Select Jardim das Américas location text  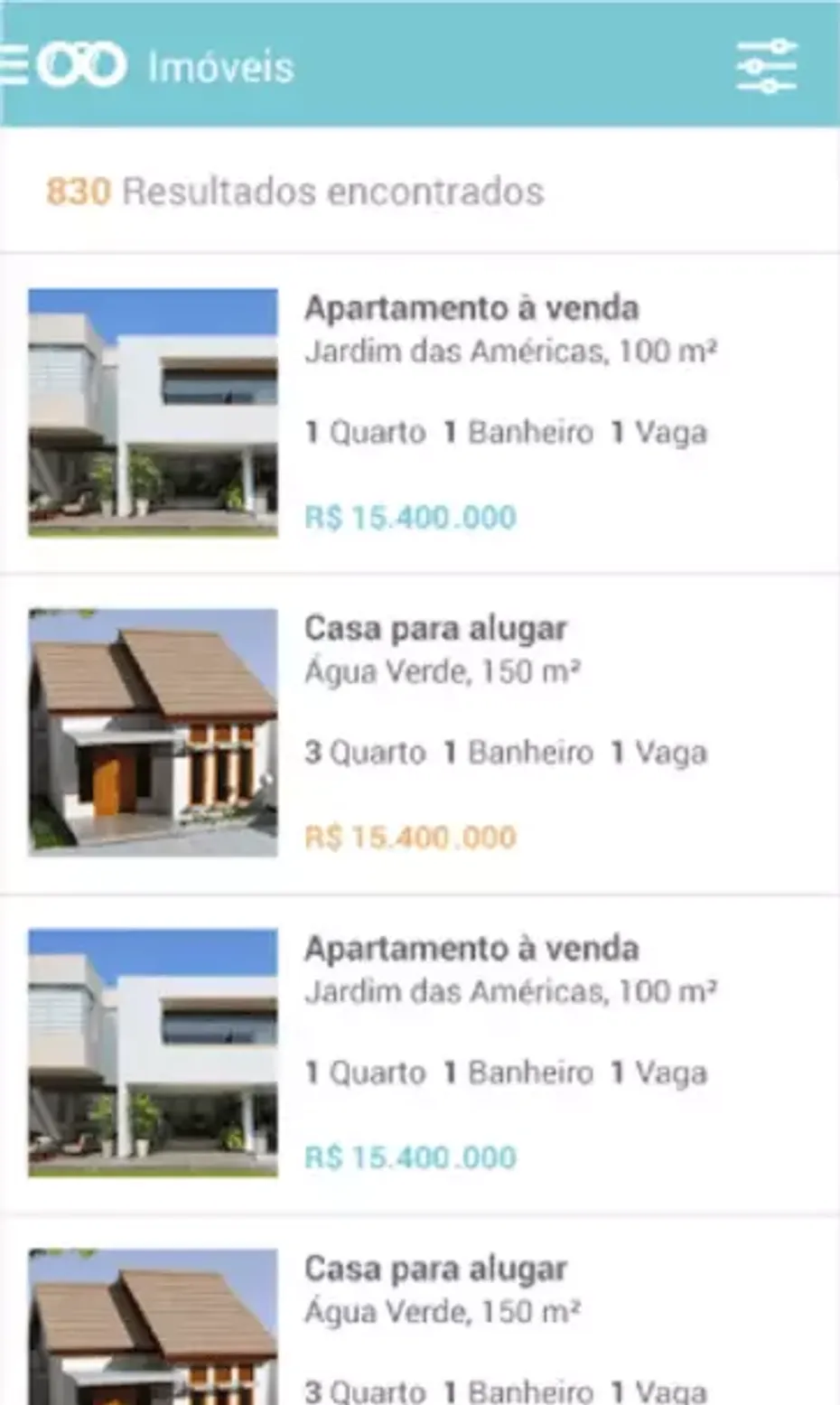pos(512,351)
